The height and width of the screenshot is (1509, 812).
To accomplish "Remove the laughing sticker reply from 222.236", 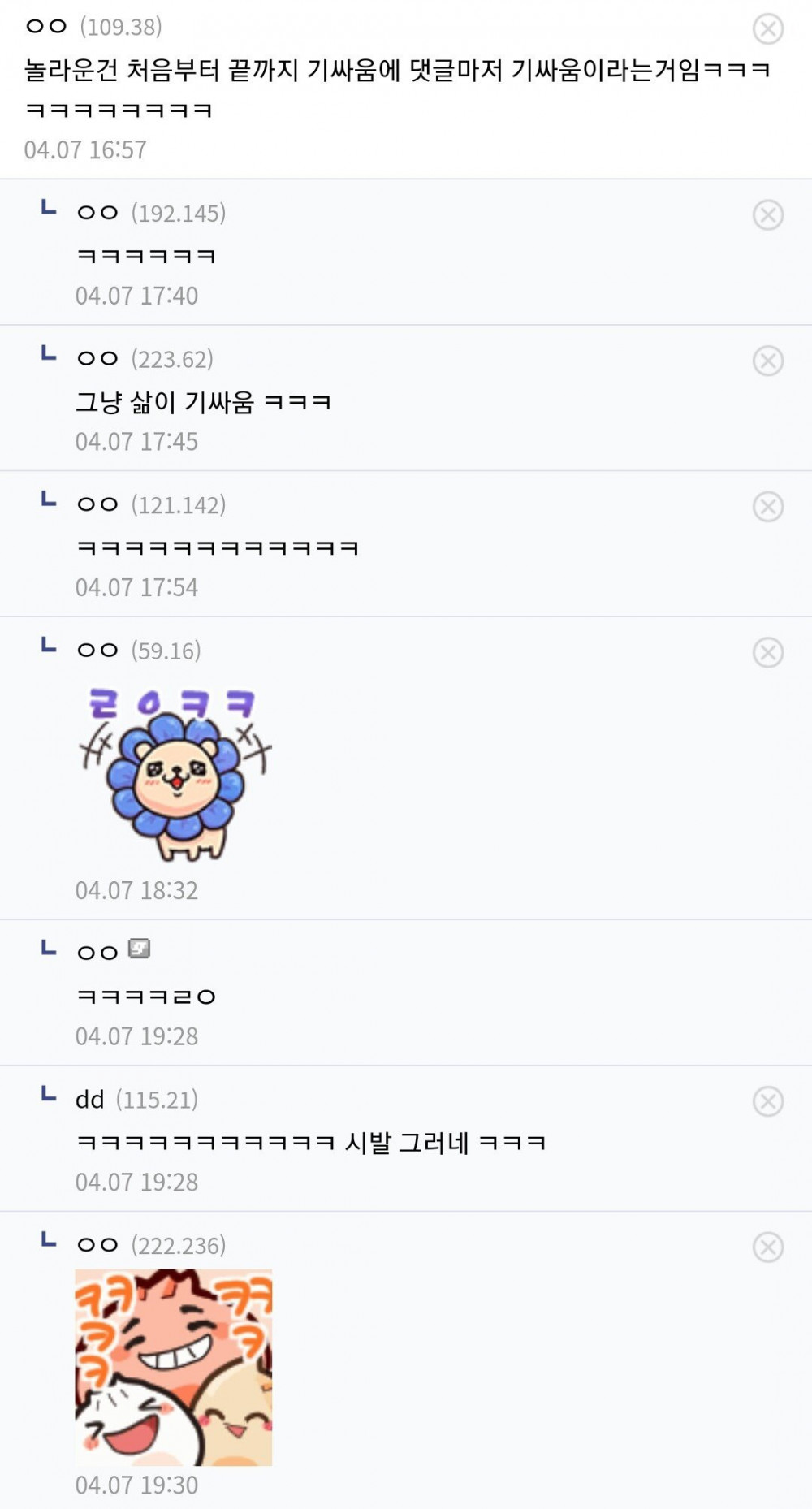I will click(767, 1247).
